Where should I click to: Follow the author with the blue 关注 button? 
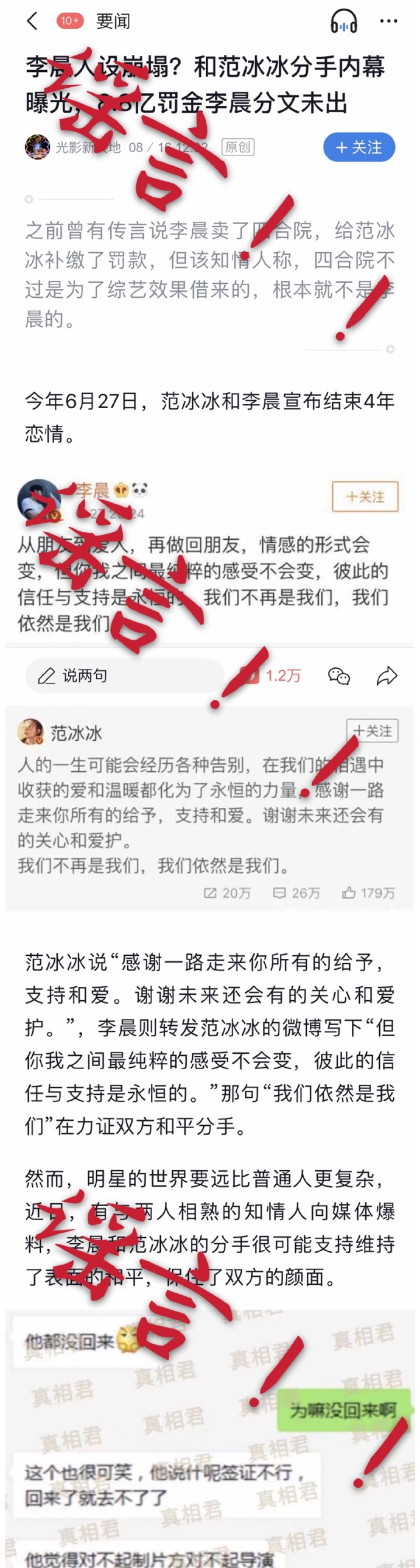[359, 147]
